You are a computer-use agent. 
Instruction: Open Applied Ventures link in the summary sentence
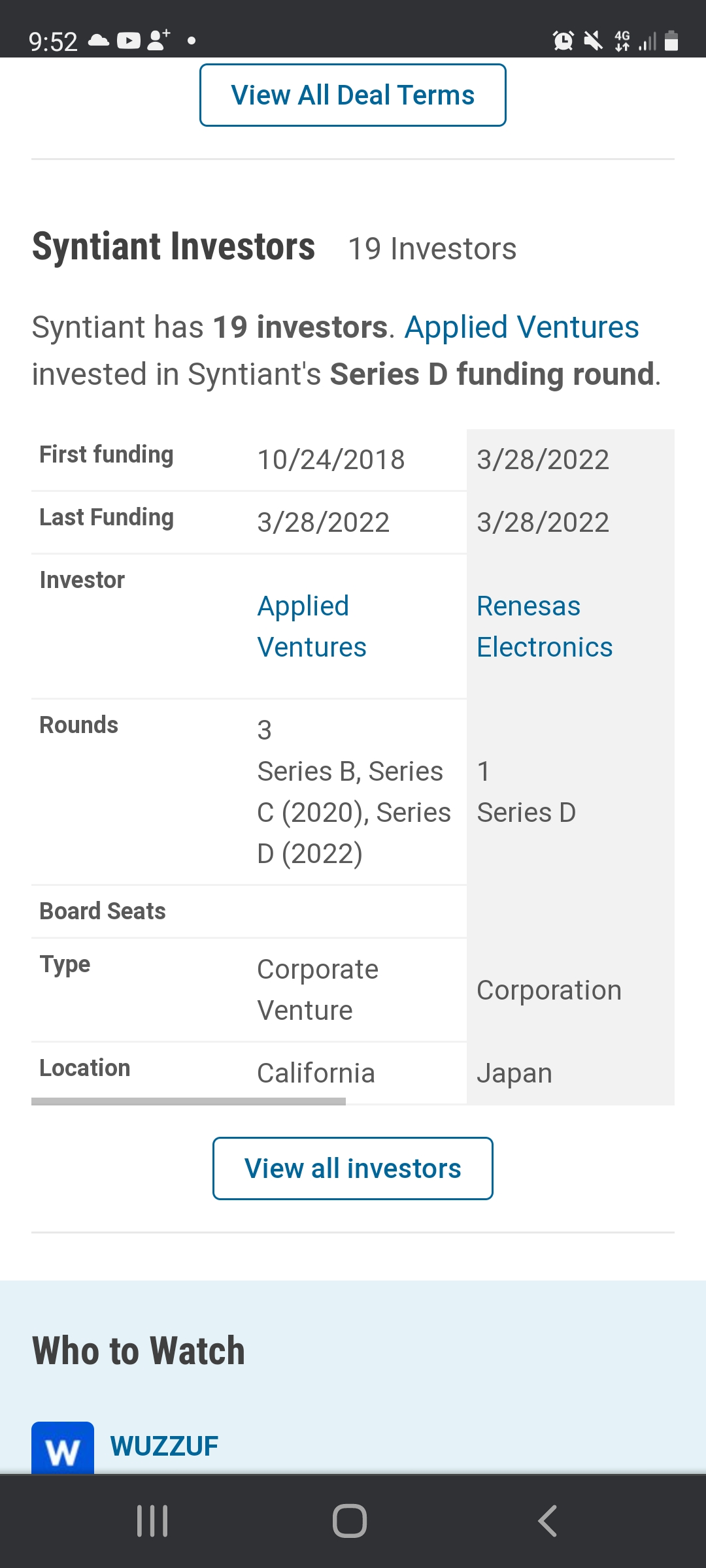pos(522,327)
